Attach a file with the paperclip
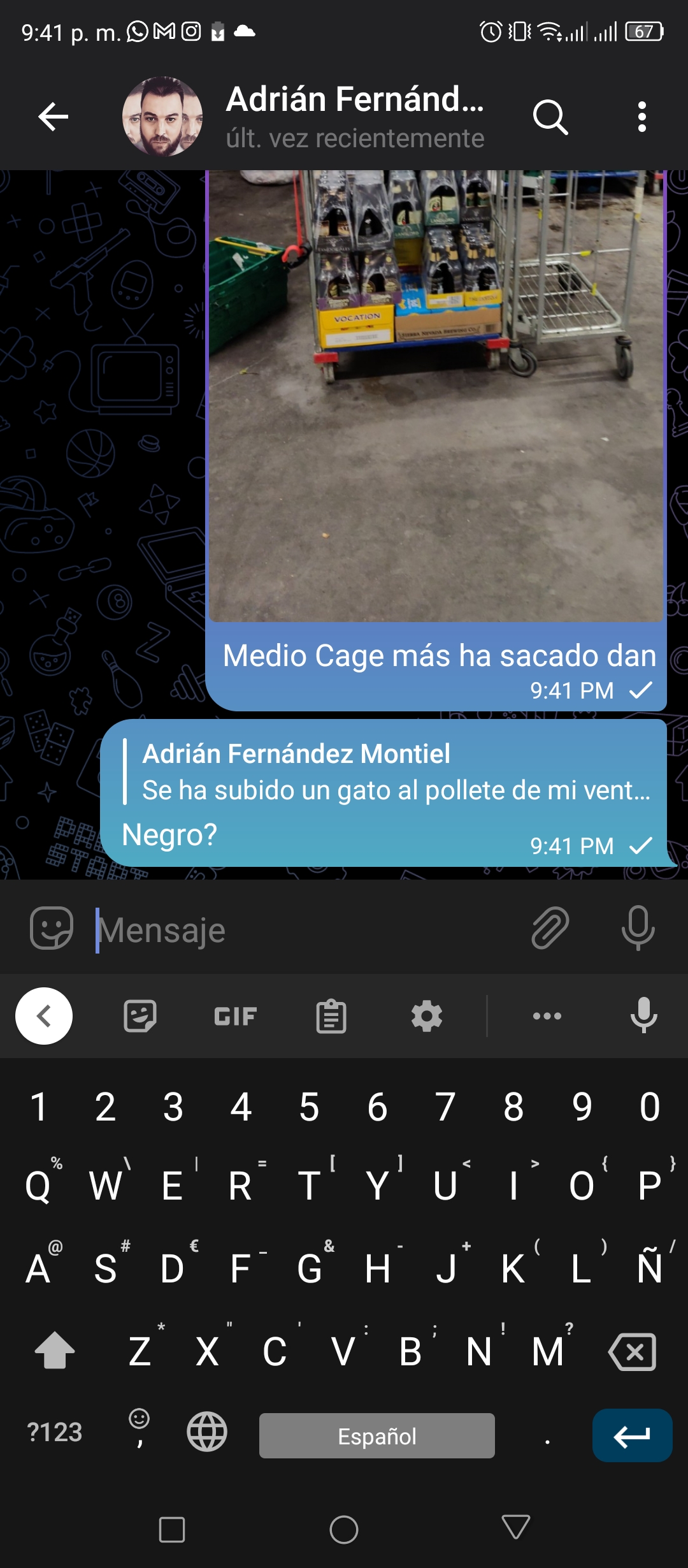The image size is (688, 1568). pos(550,928)
